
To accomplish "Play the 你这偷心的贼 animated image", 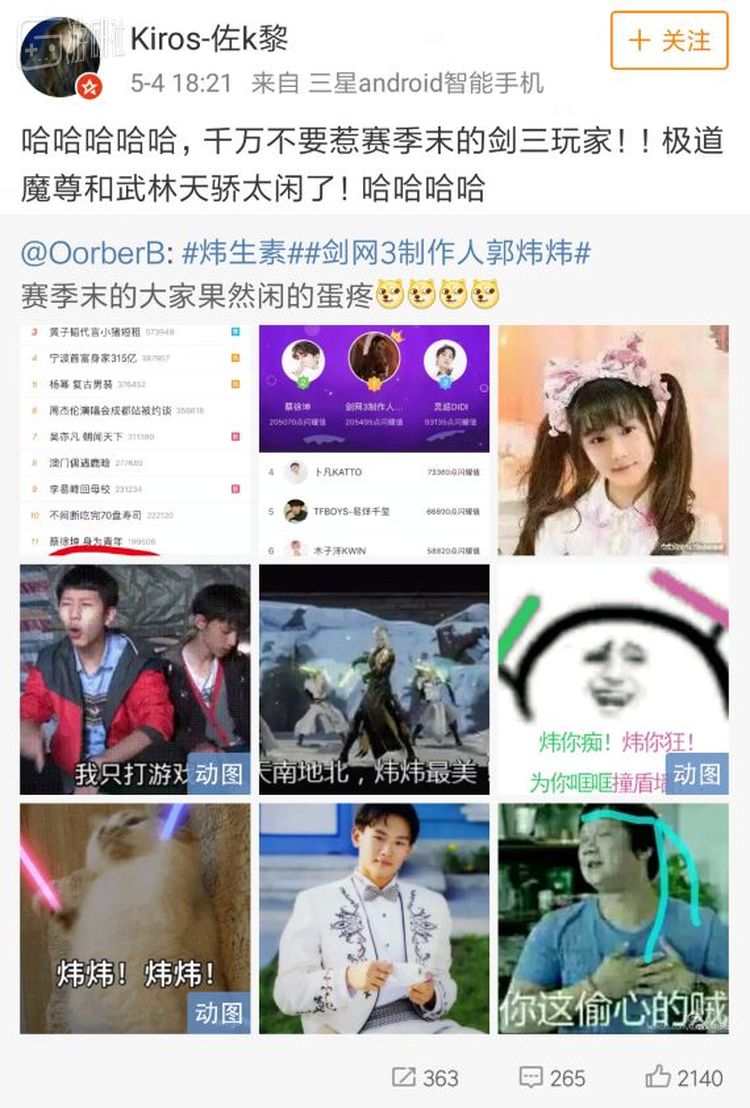I will coord(613,918).
